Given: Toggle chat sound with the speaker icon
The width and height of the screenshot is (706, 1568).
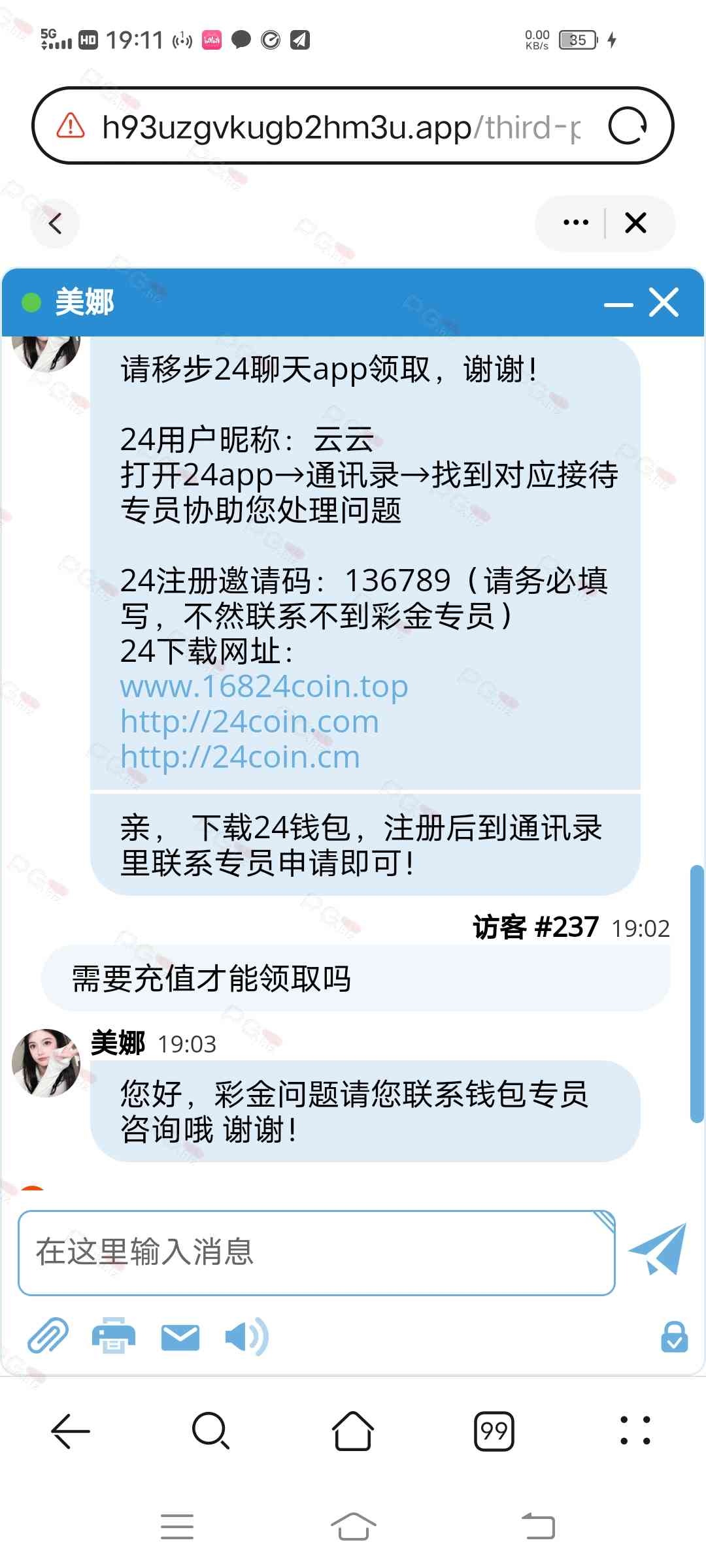Looking at the screenshot, I should coord(246,1337).
